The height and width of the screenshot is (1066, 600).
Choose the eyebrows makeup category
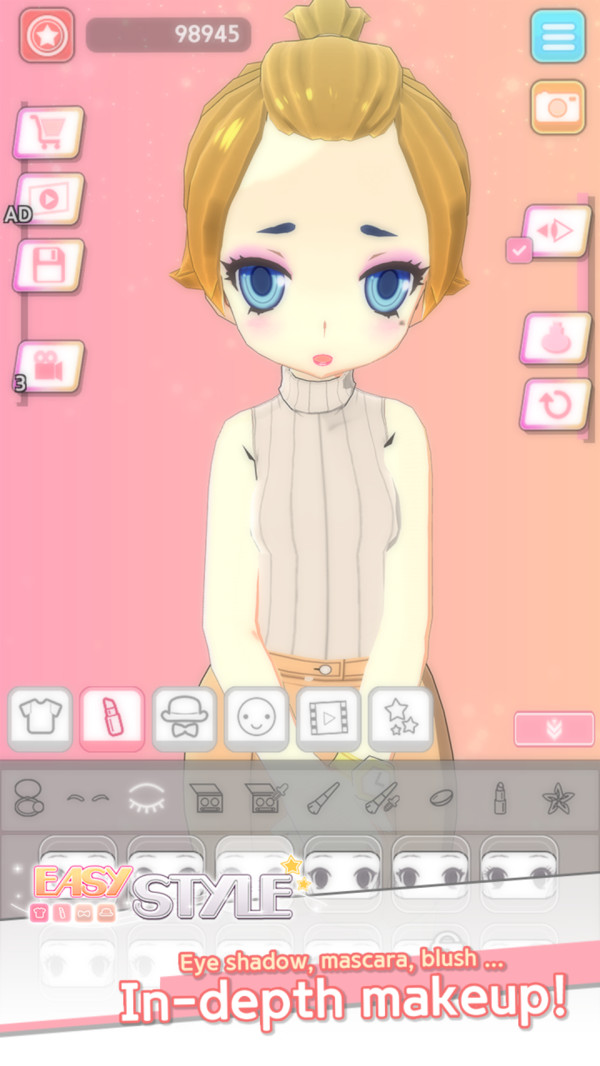(x=86, y=798)
